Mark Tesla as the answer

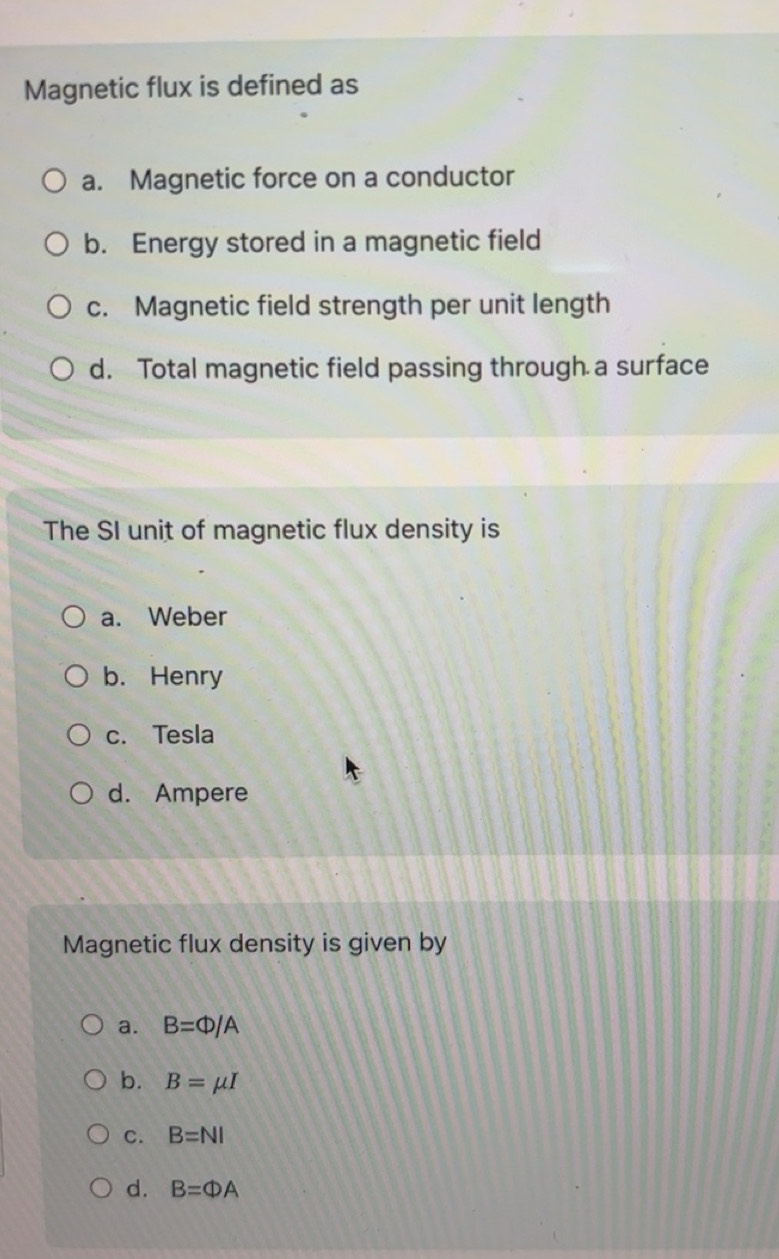pyautogui.click(x=79, y=736)
